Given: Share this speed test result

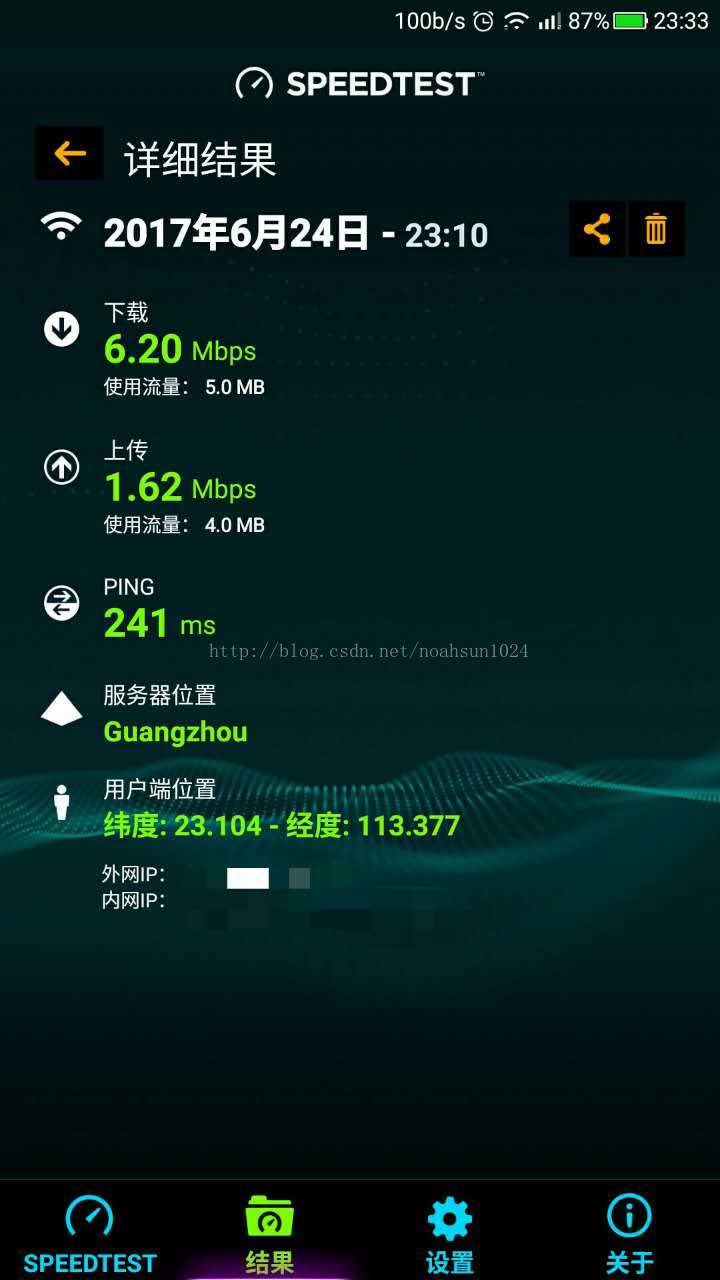Looking at the screenshot, I should coord(597,229).
